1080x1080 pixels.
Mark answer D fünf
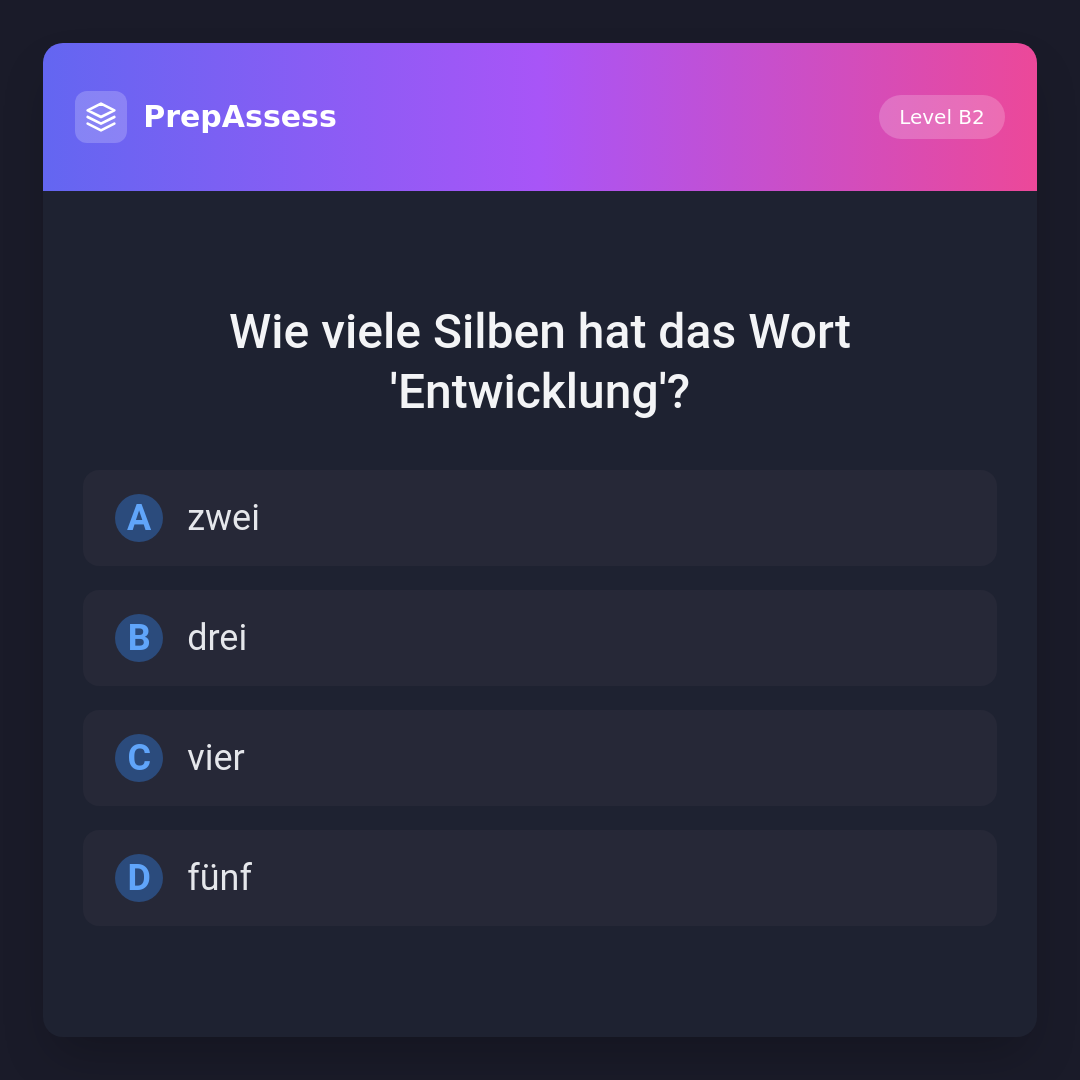tap(539, 878)
